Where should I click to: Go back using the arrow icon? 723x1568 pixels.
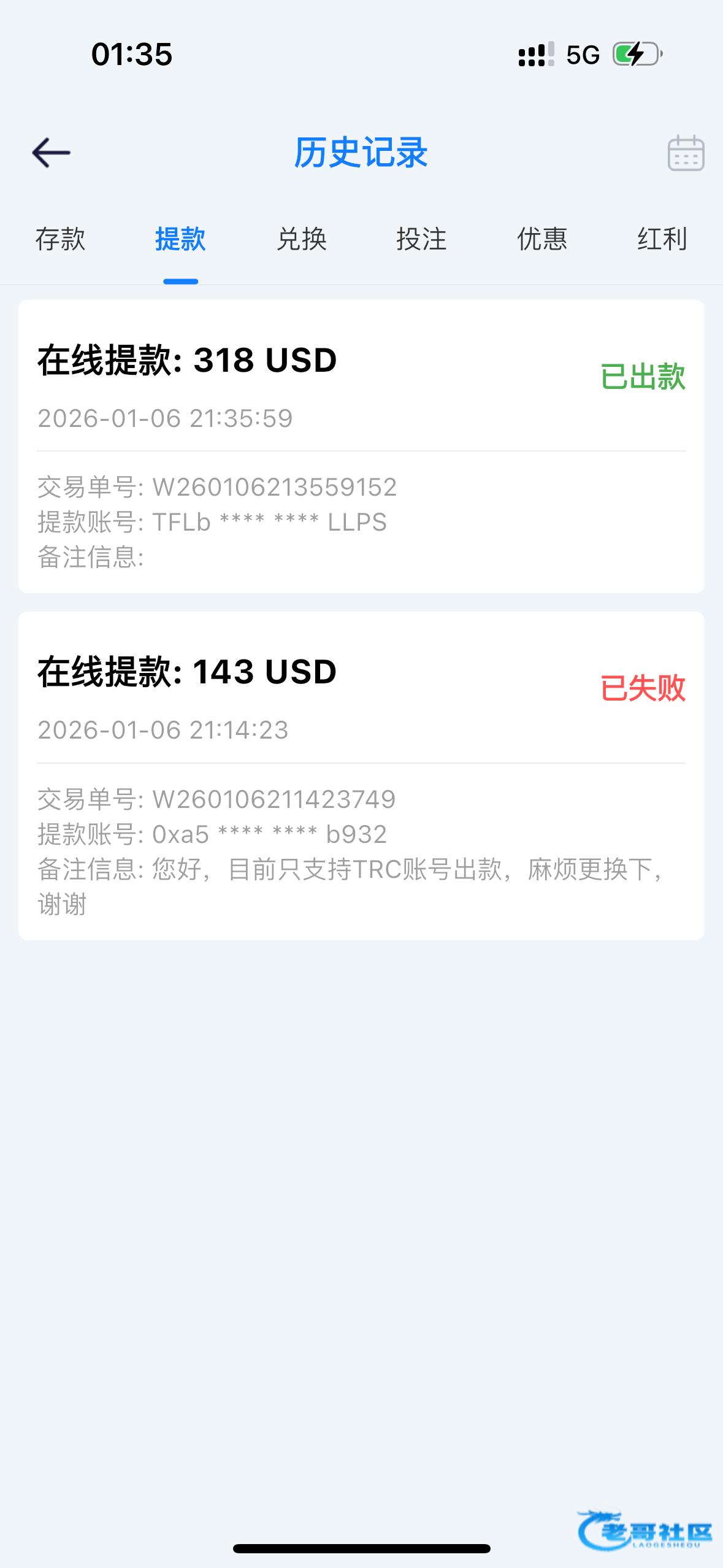click(x=52, y=153)
